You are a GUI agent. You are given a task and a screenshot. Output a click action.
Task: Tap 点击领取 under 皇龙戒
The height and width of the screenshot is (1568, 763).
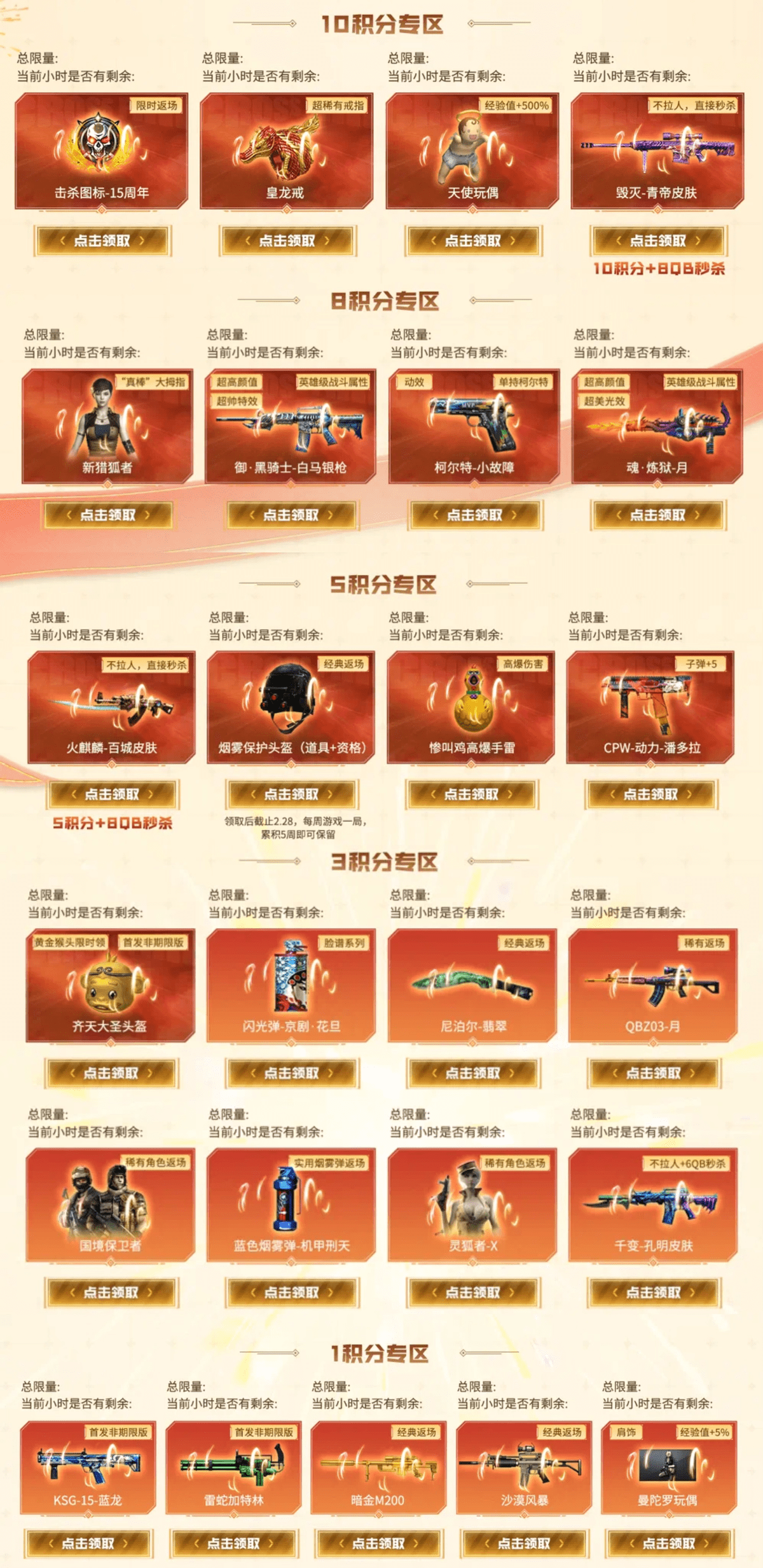coord(287,241)
